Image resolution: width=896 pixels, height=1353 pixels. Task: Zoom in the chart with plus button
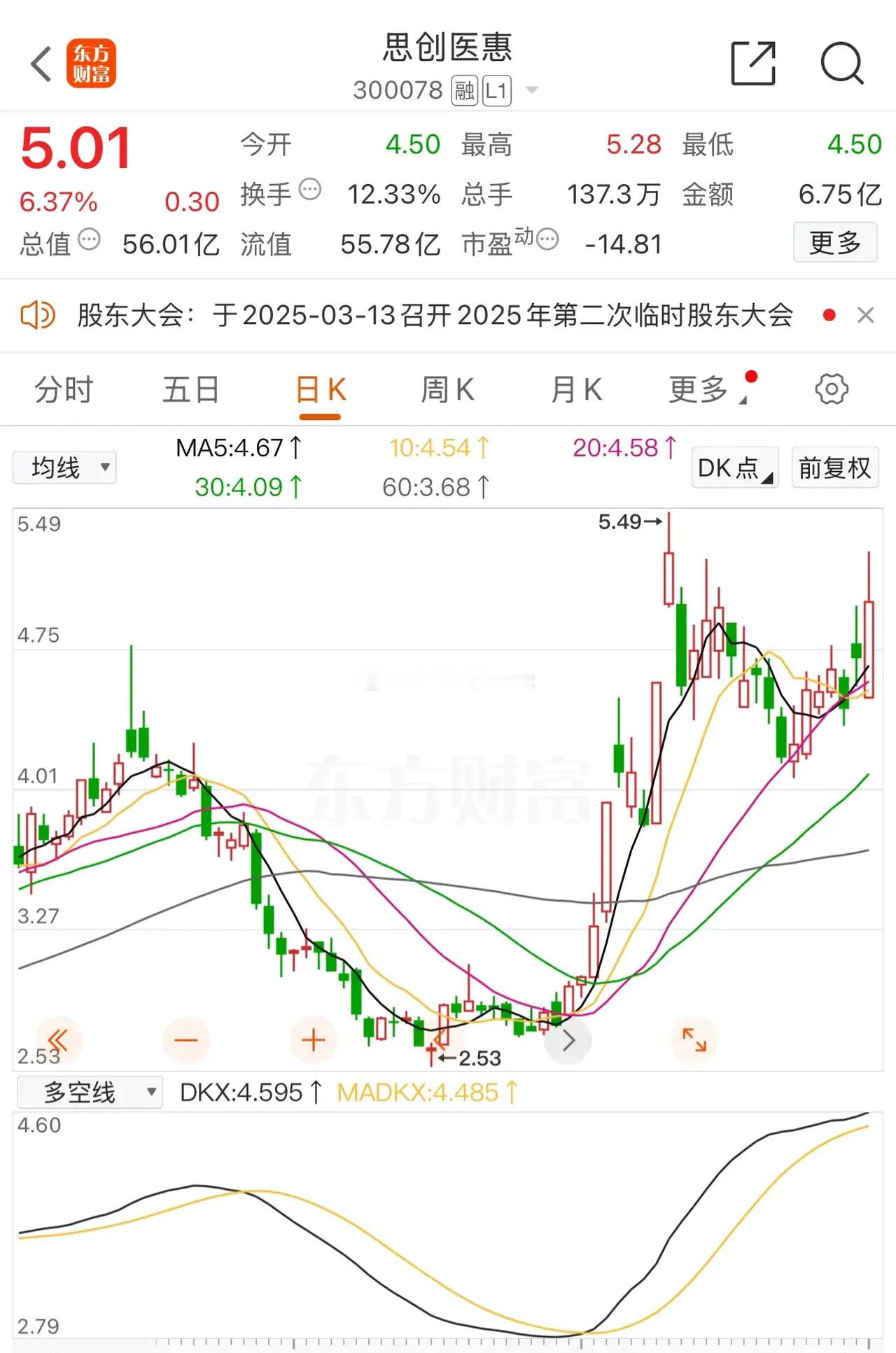(313, 1040)
